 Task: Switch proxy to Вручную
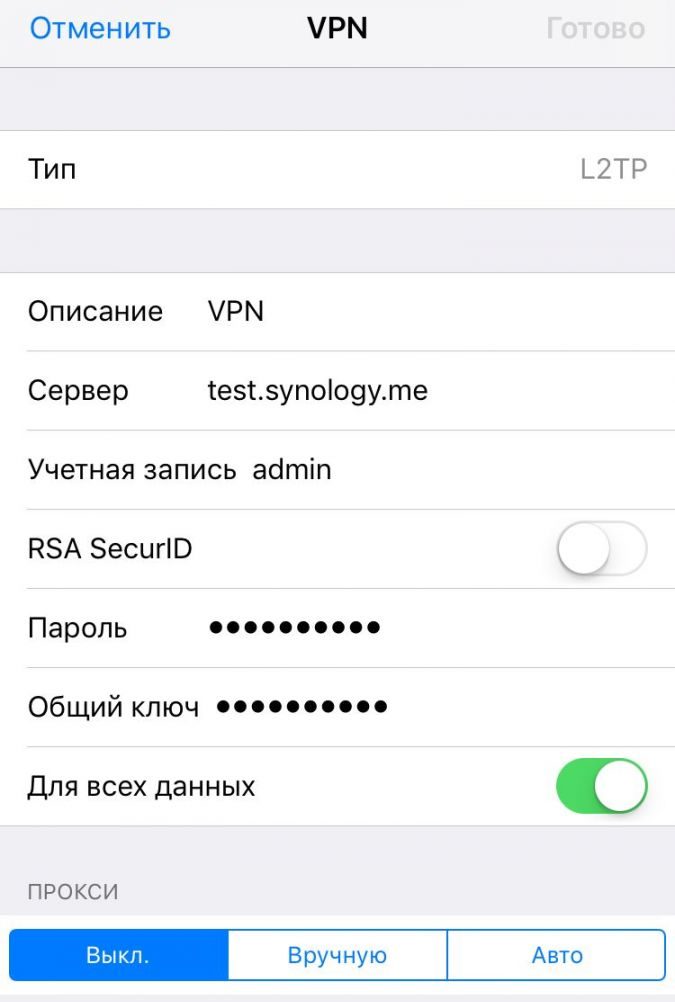337,955
